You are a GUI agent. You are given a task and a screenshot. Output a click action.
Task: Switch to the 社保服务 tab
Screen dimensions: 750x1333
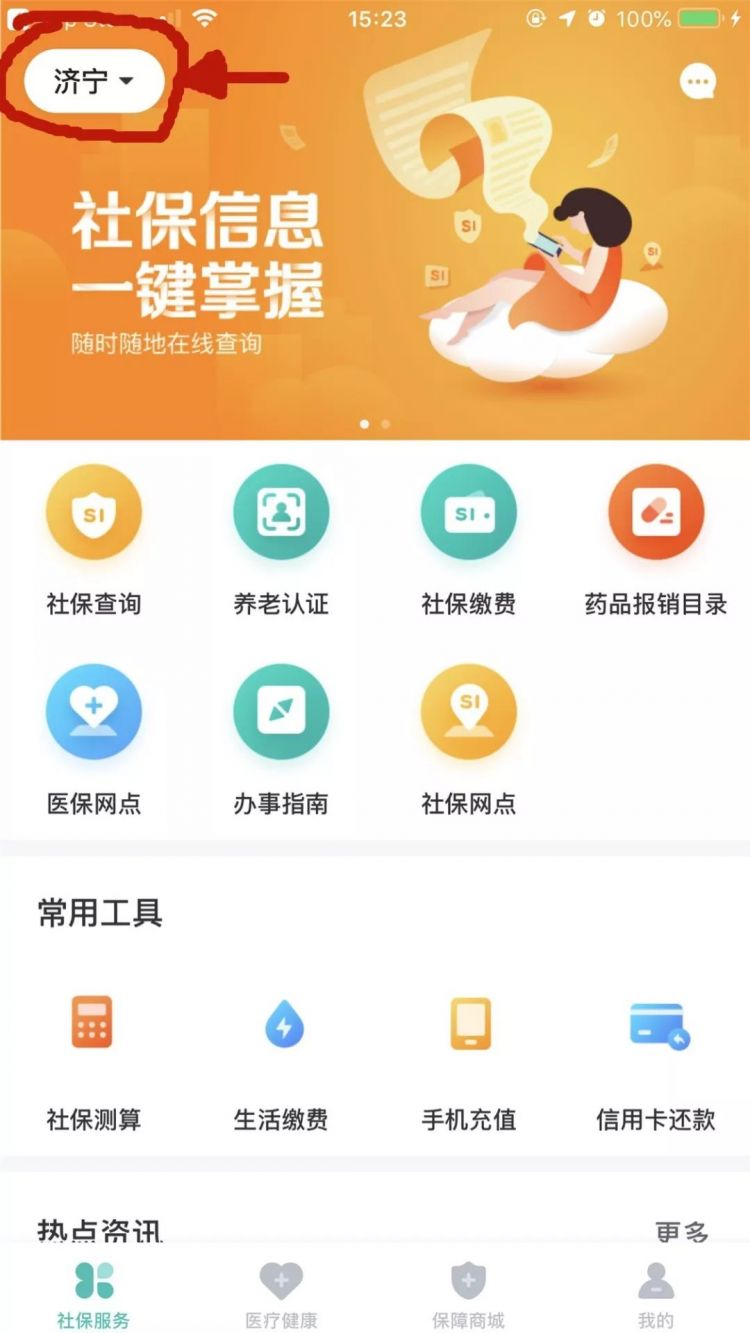coord(94,1294)
